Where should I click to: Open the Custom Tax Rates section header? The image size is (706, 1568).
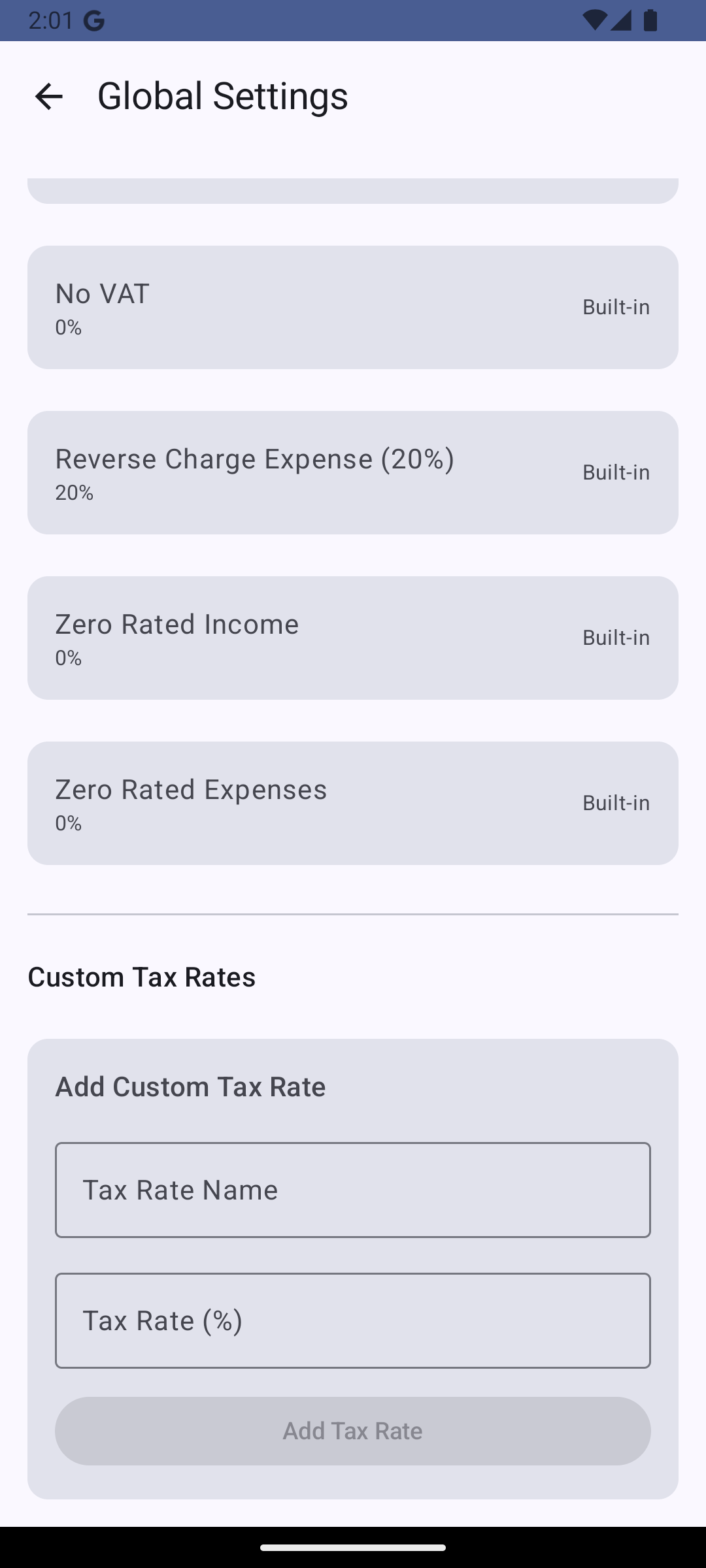pos(141,977)
